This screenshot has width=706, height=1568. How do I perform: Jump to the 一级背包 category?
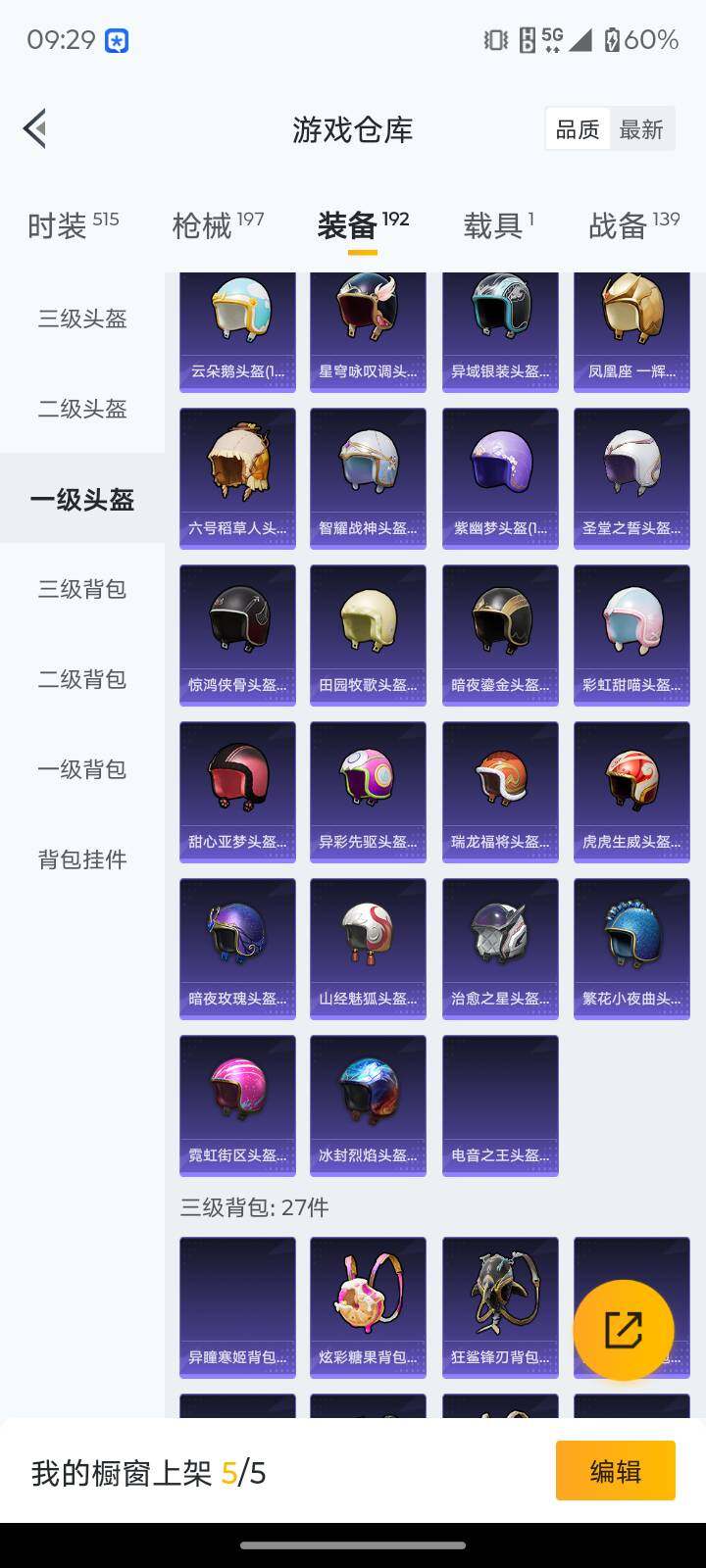[82, 769]
